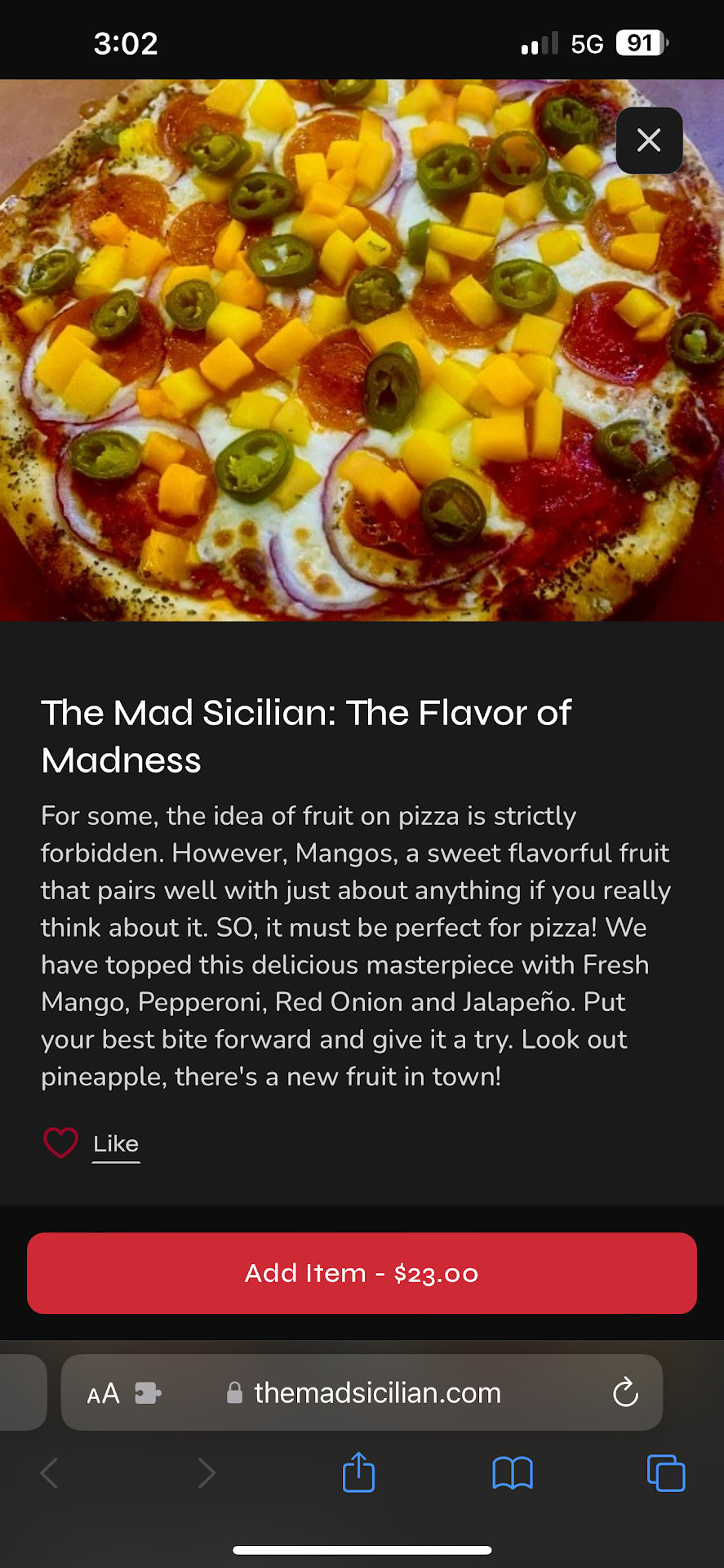
Task: Share this page from Safari toolbar
Action: pyautogui.click(x=358, y=1472)
